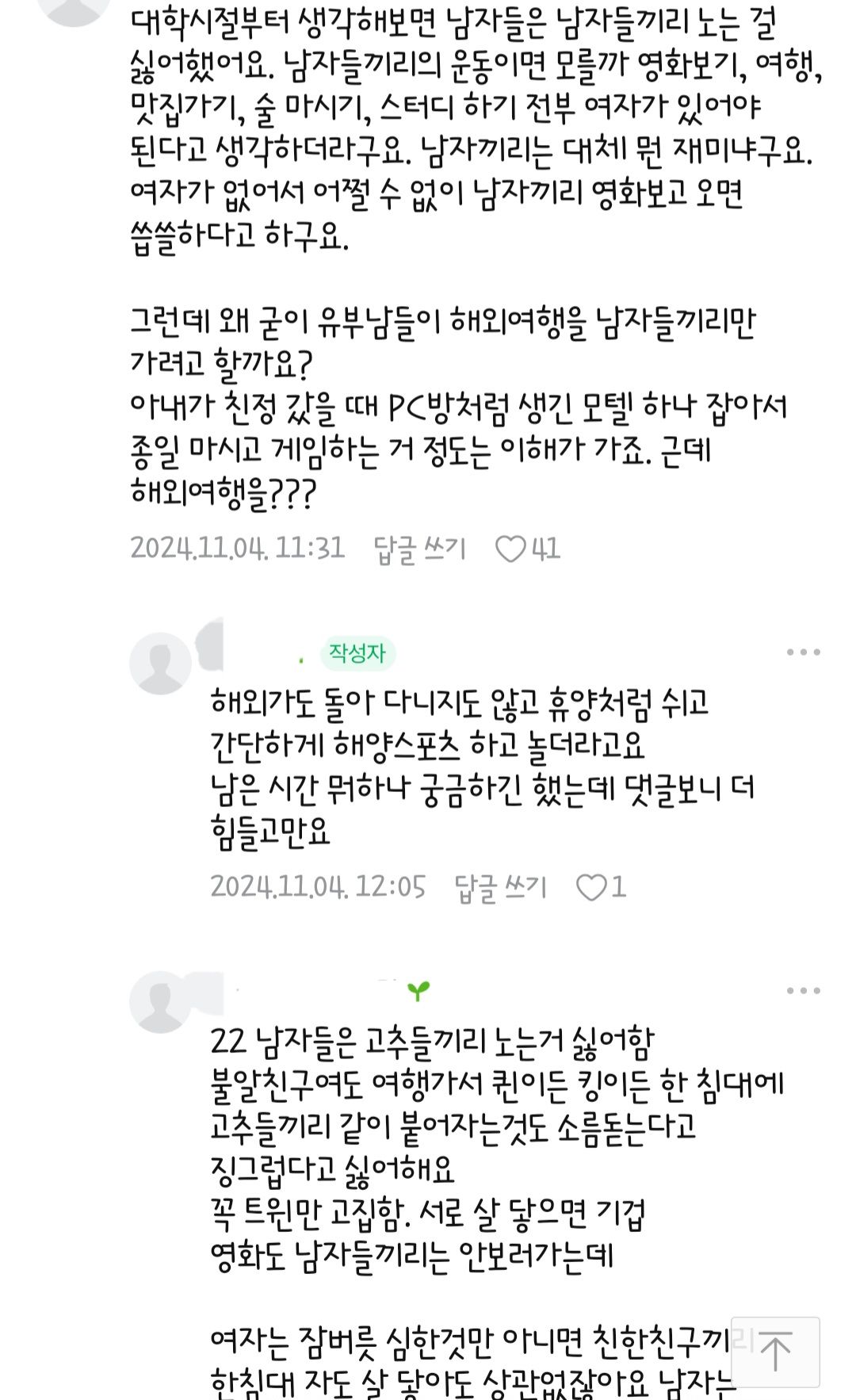Viewport: 856px width, 1400px height.
Task: Jump back to top with the arrow button
Action: click(775, 1352)
